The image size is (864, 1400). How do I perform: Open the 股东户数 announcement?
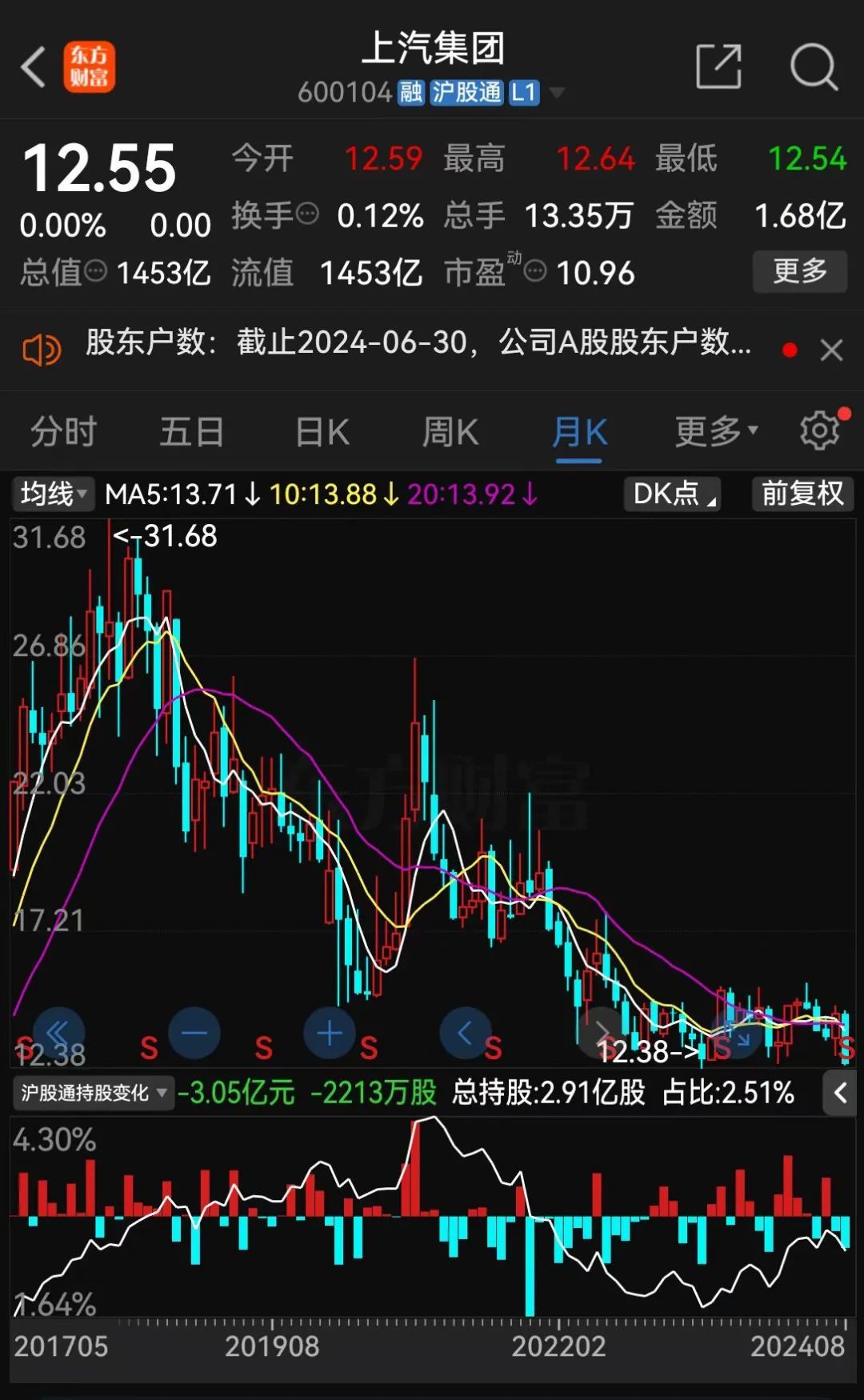[x=416, y=344]
